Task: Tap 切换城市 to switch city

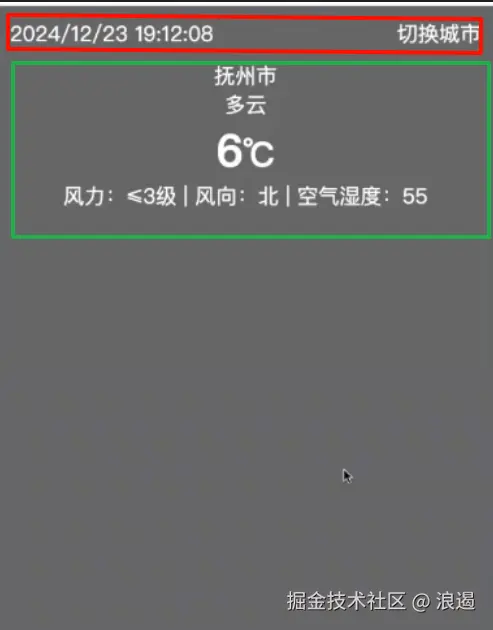Action: pos(438,34)
